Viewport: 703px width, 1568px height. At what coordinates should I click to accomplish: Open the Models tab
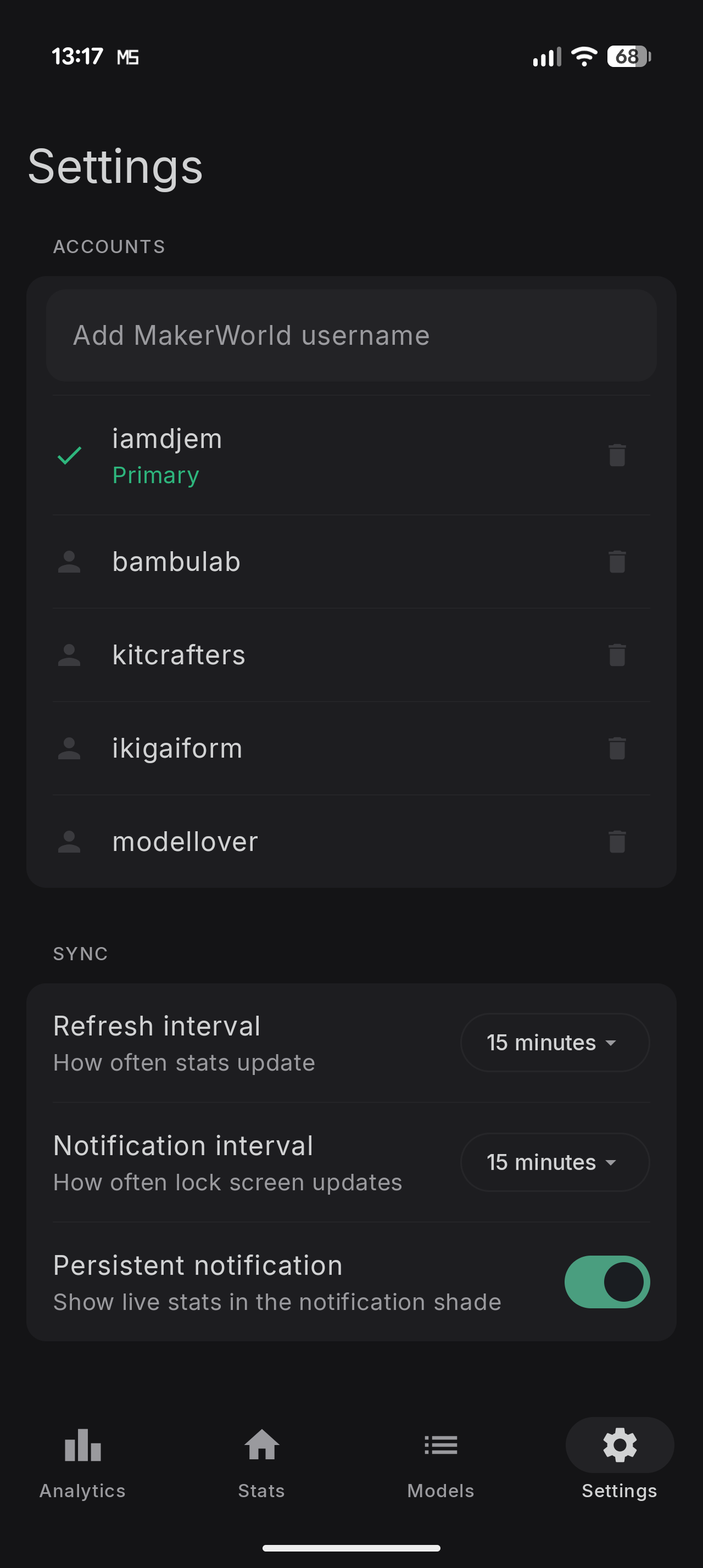(x=440, y=1460)
